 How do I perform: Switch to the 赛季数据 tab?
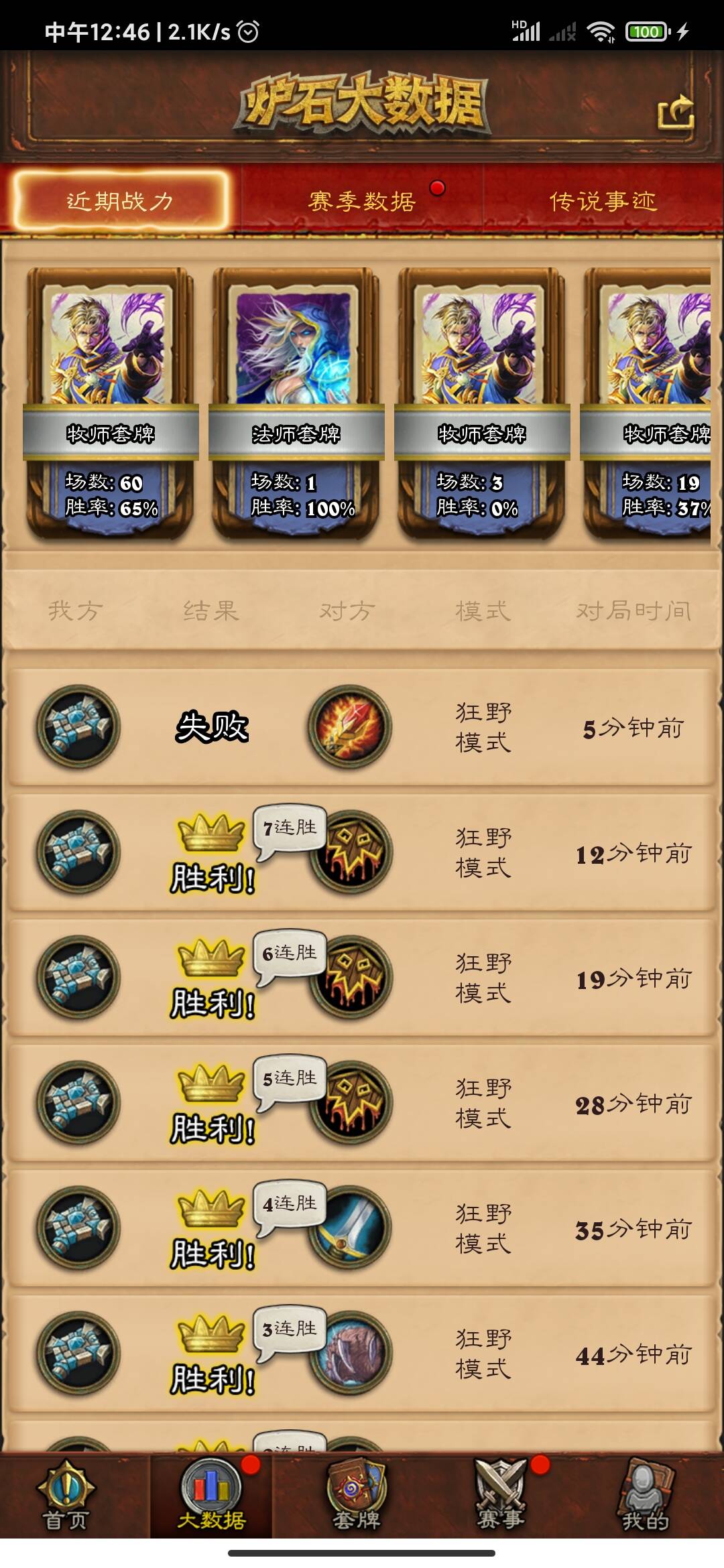pyautogui.click(x=362, y=200)
